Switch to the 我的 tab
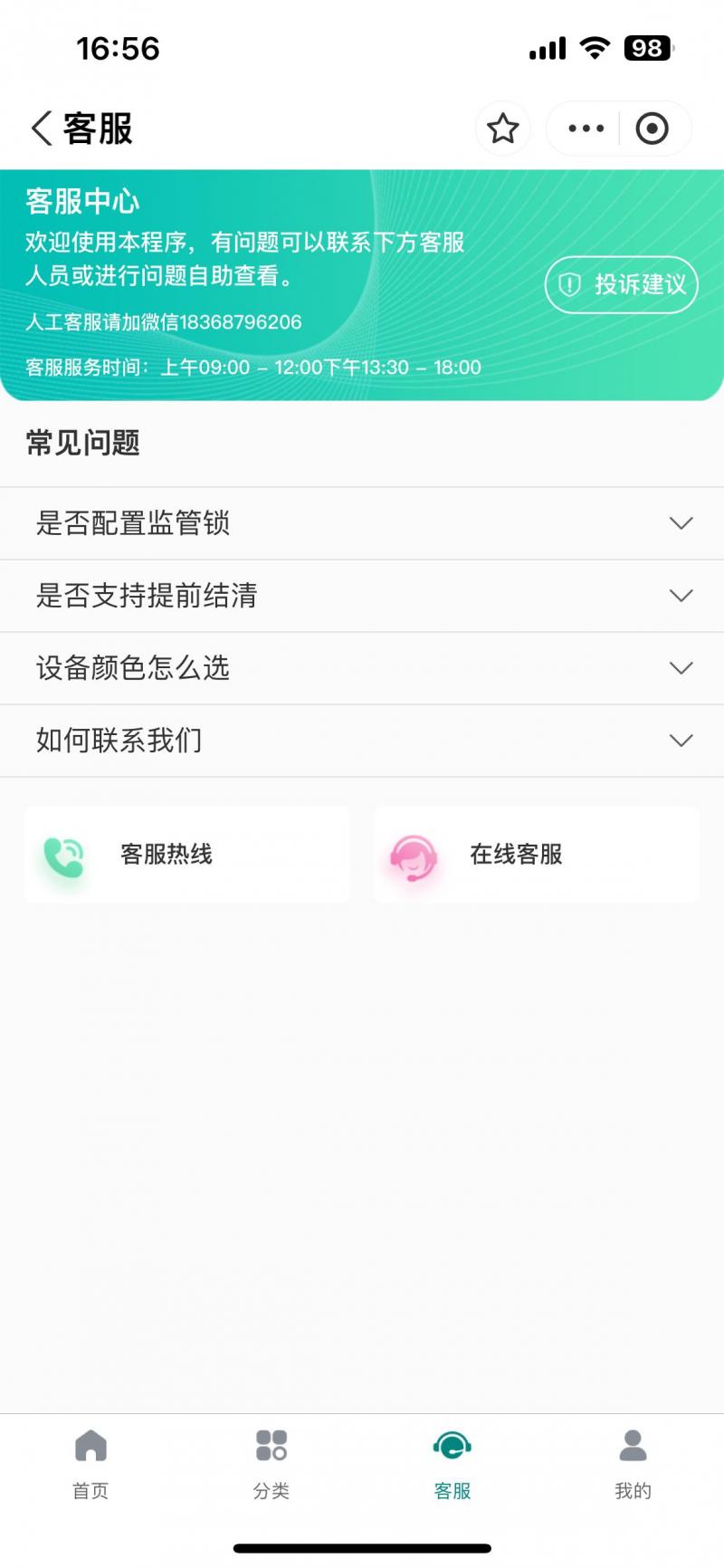This screenshot has height=1568, width=724. tap(633, 1463)
